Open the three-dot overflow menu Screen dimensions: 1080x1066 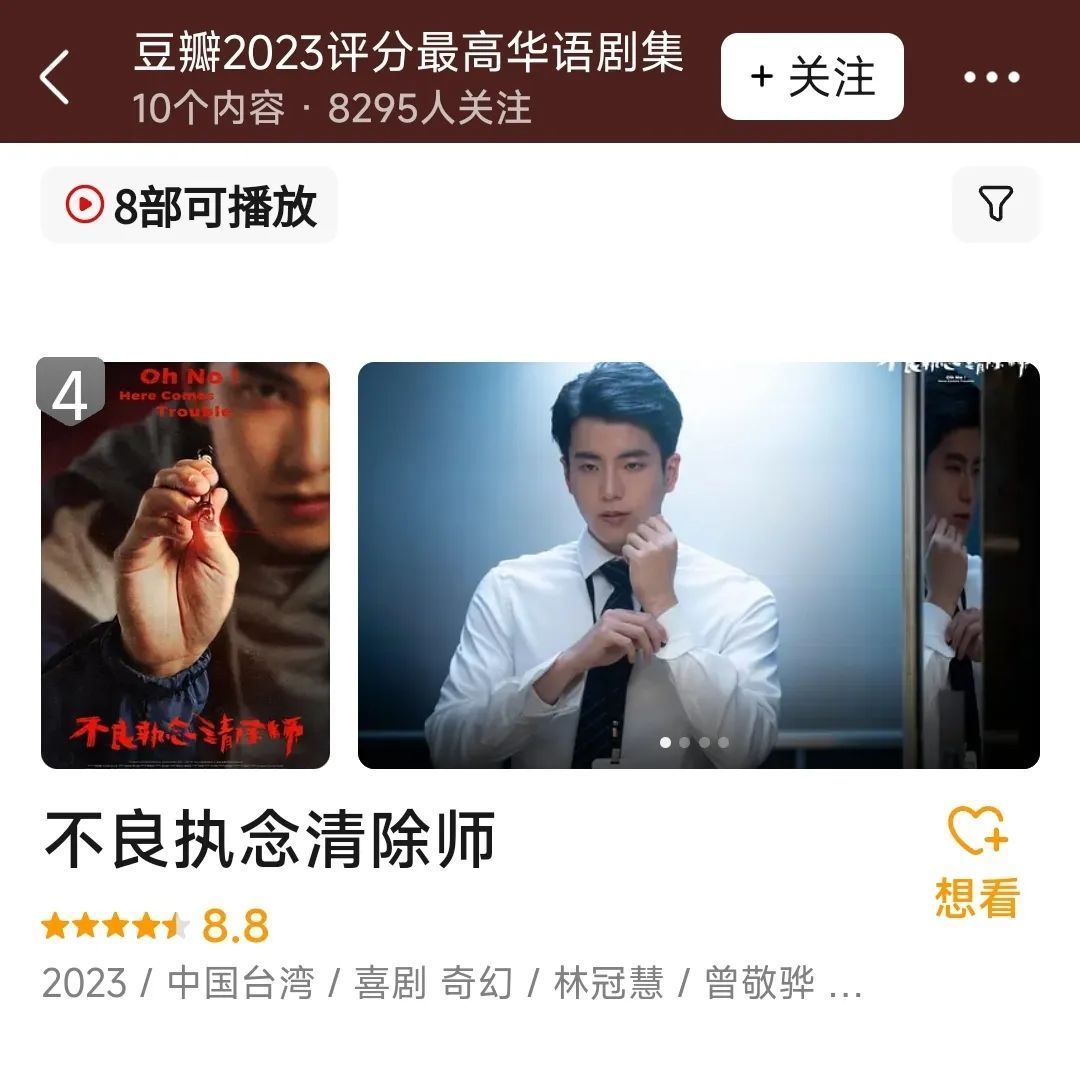(991, 77)
